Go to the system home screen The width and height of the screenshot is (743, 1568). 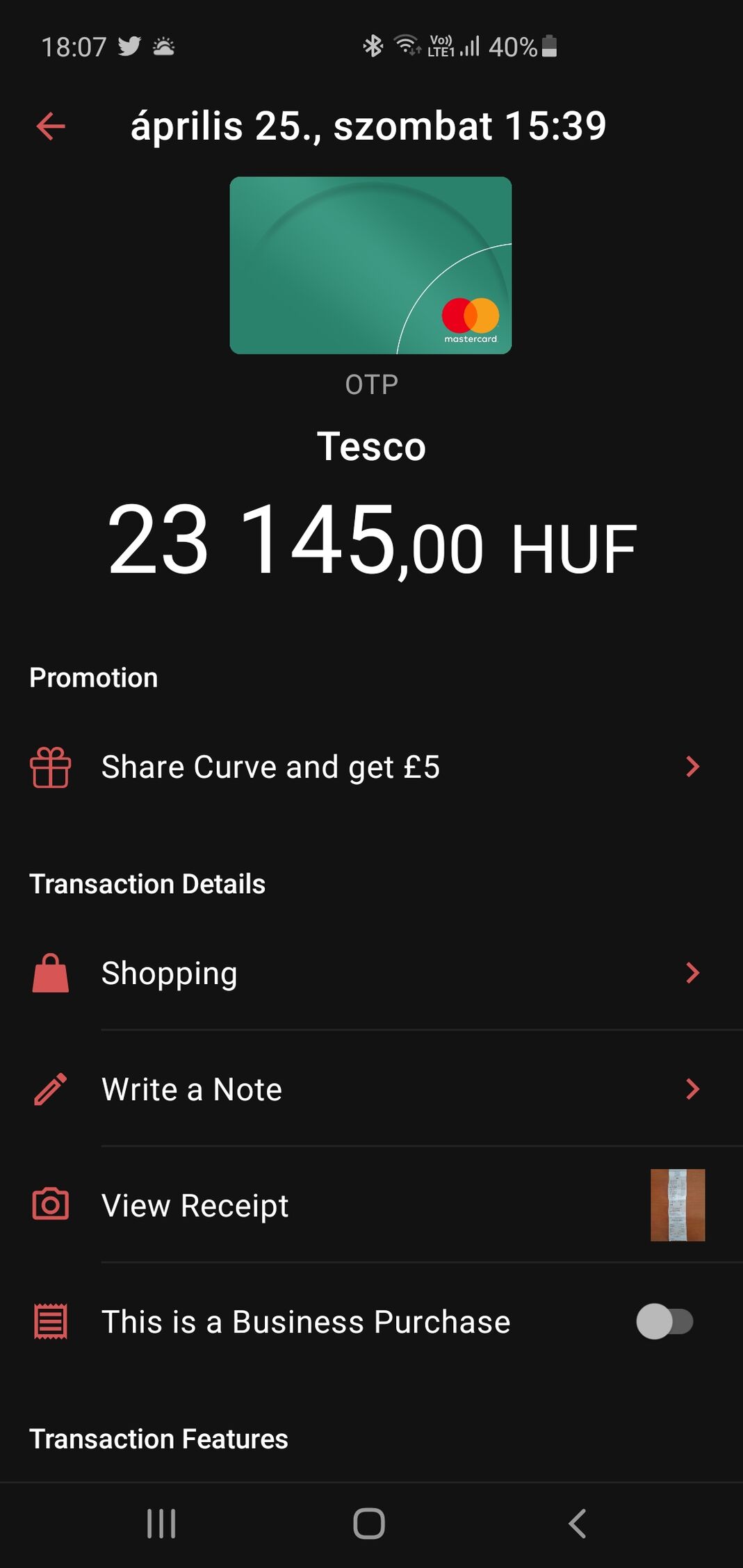click(x=369, y=1524)
